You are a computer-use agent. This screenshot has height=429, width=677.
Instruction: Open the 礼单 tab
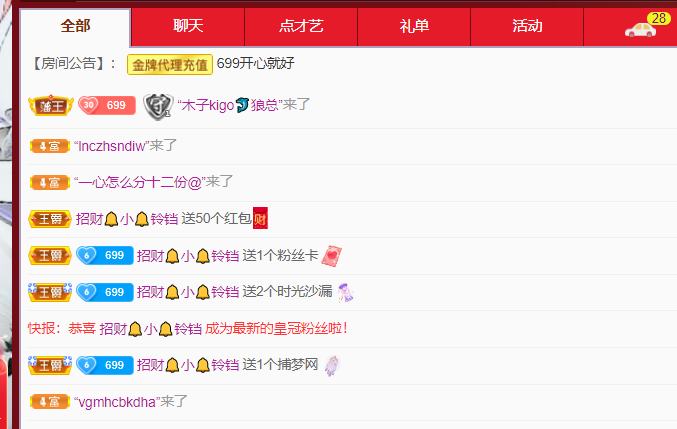[414, 26]
